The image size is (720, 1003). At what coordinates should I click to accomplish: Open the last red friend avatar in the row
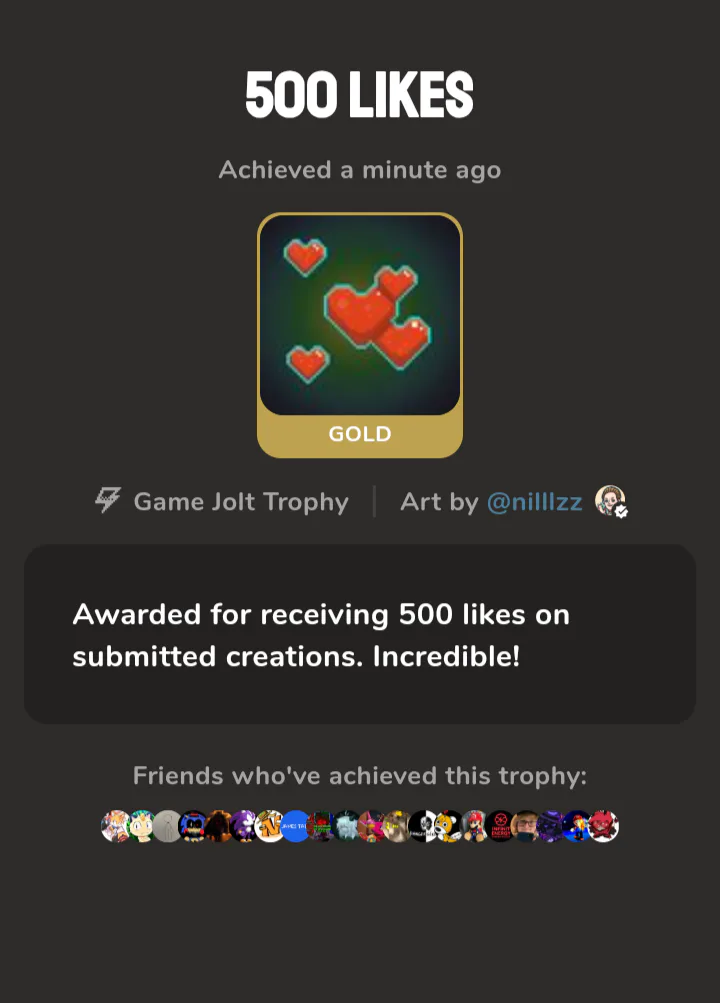point(603,826)
